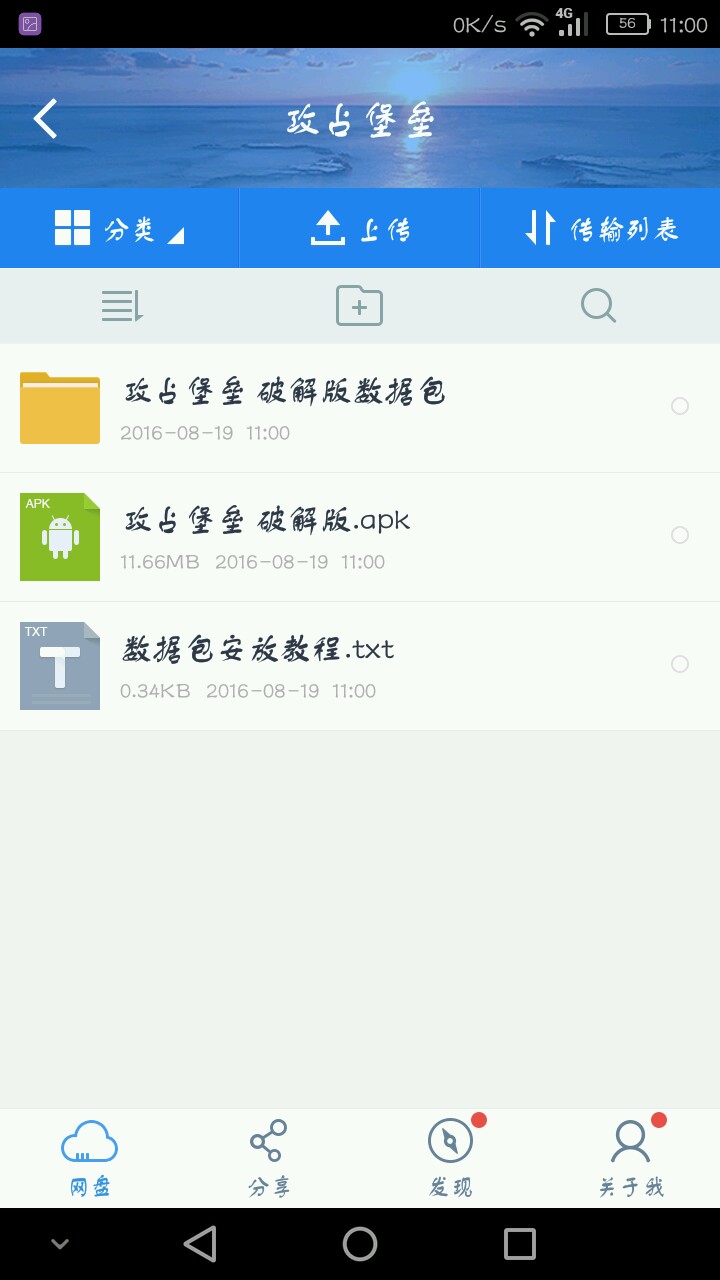The height and width of the screenshot is (1280, 720).
Task: Select the 数据包安放教程.txt circle
Action: 680,664
